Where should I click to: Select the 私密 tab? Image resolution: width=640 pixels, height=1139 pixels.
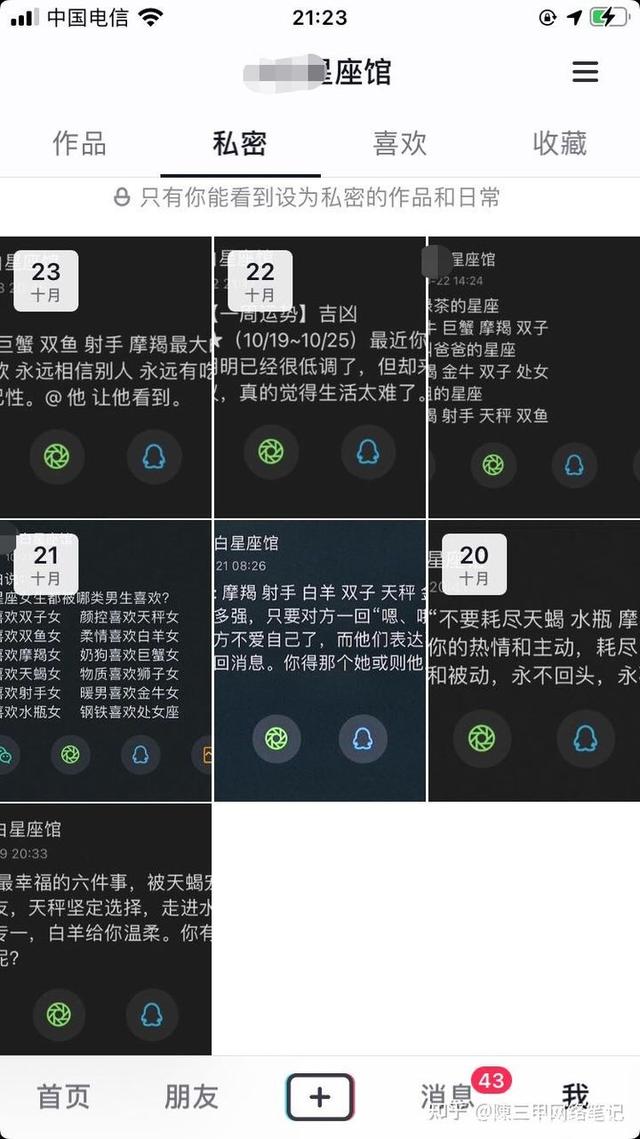pos(240,143)
